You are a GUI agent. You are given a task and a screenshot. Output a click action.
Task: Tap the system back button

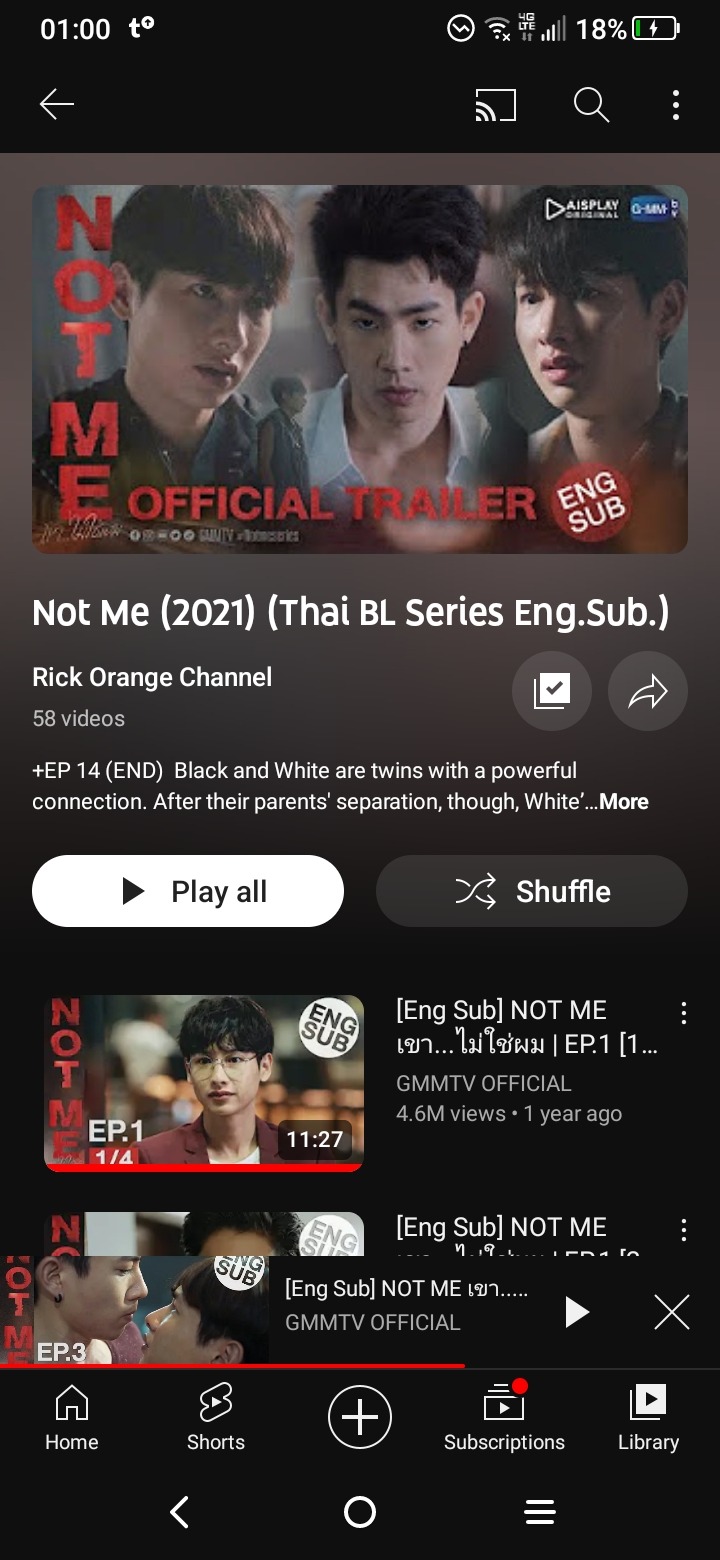[180, 1512]
